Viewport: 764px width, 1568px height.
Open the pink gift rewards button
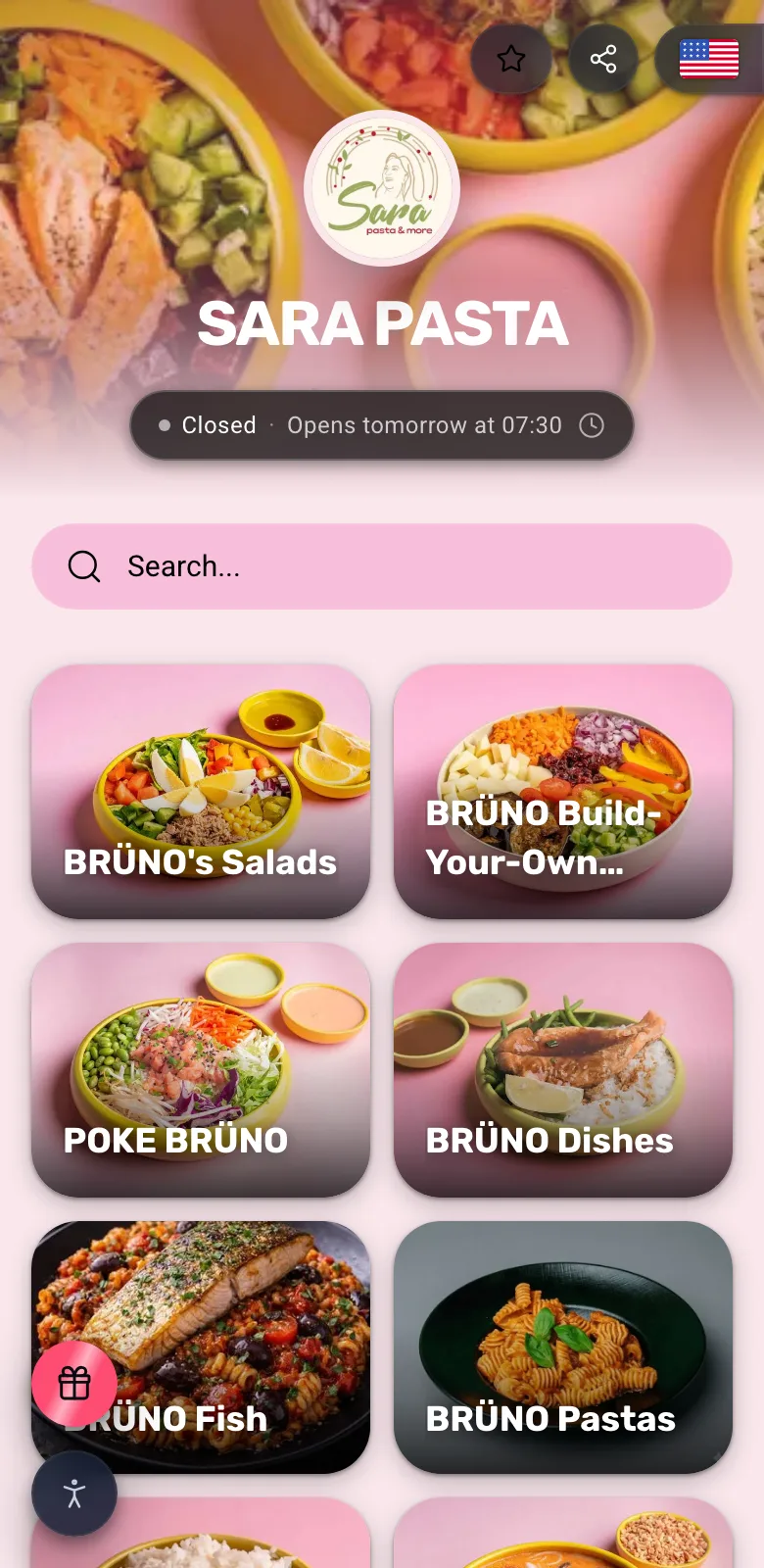(74, 1384)
